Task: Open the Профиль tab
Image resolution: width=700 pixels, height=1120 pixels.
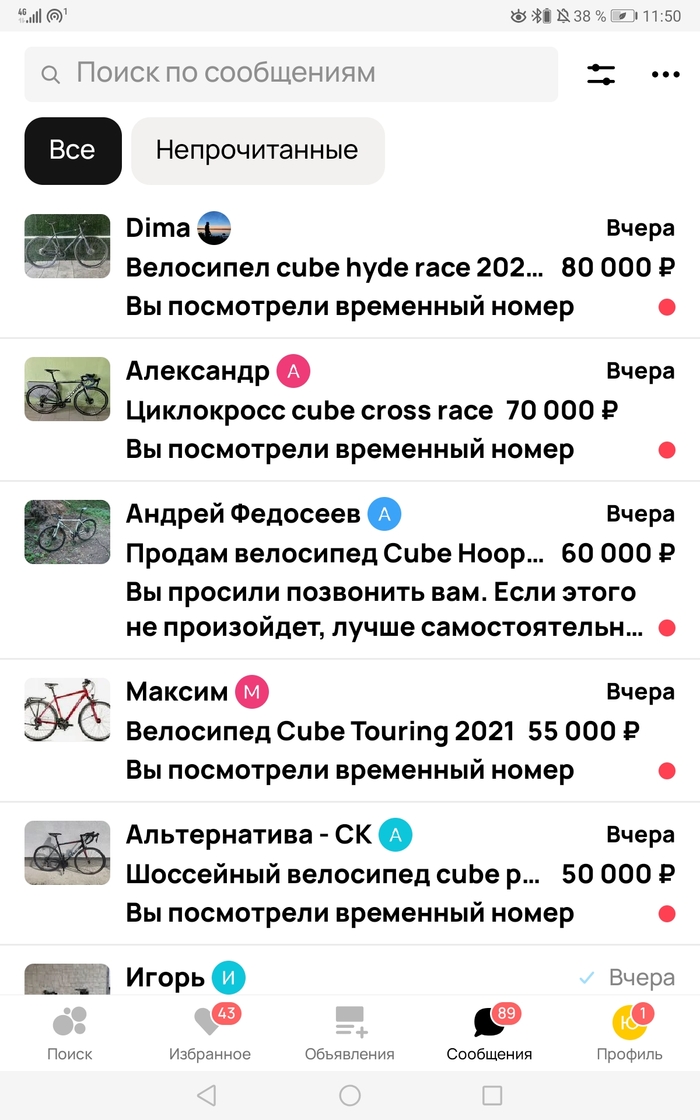Action: 629,1033
